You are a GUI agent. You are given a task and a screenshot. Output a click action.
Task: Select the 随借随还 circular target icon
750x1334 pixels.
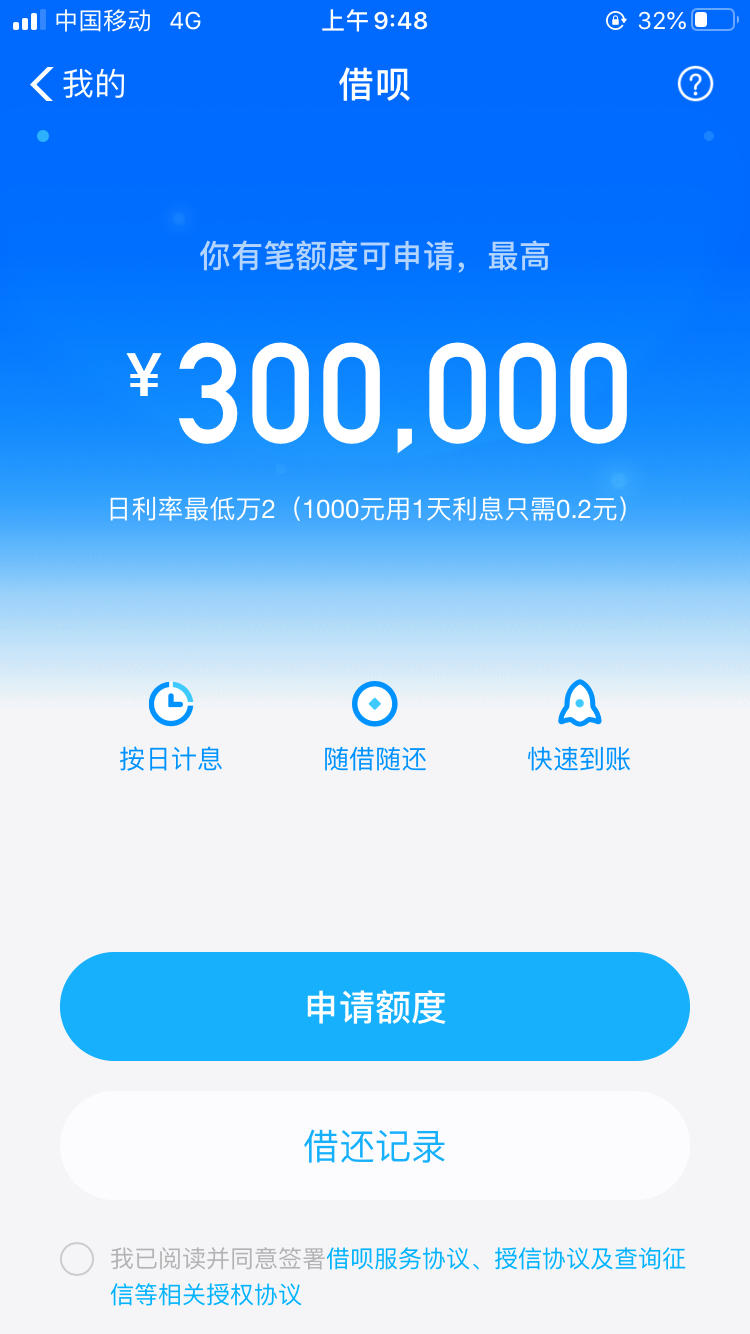tap(374, 703)
